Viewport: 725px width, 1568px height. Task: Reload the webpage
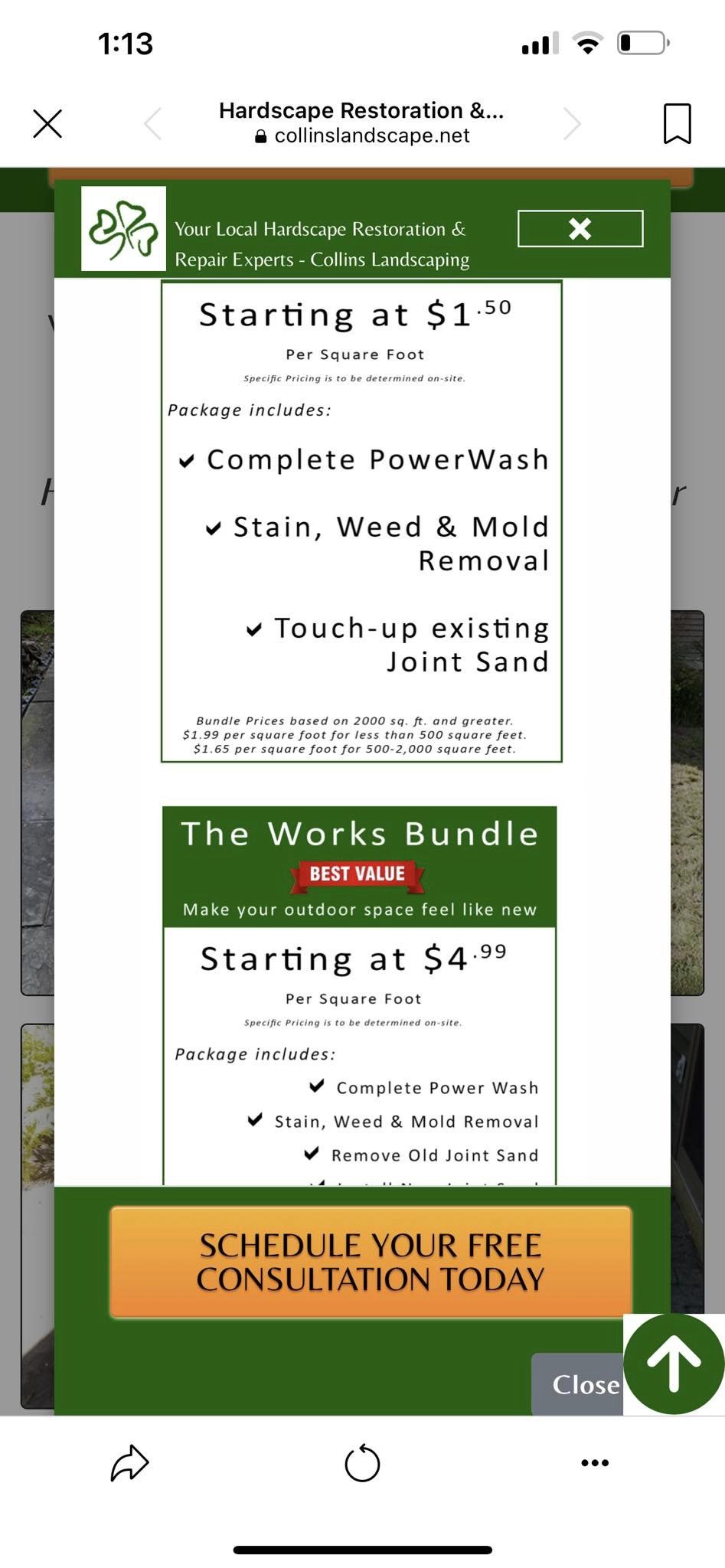(x=362, y=1463)
